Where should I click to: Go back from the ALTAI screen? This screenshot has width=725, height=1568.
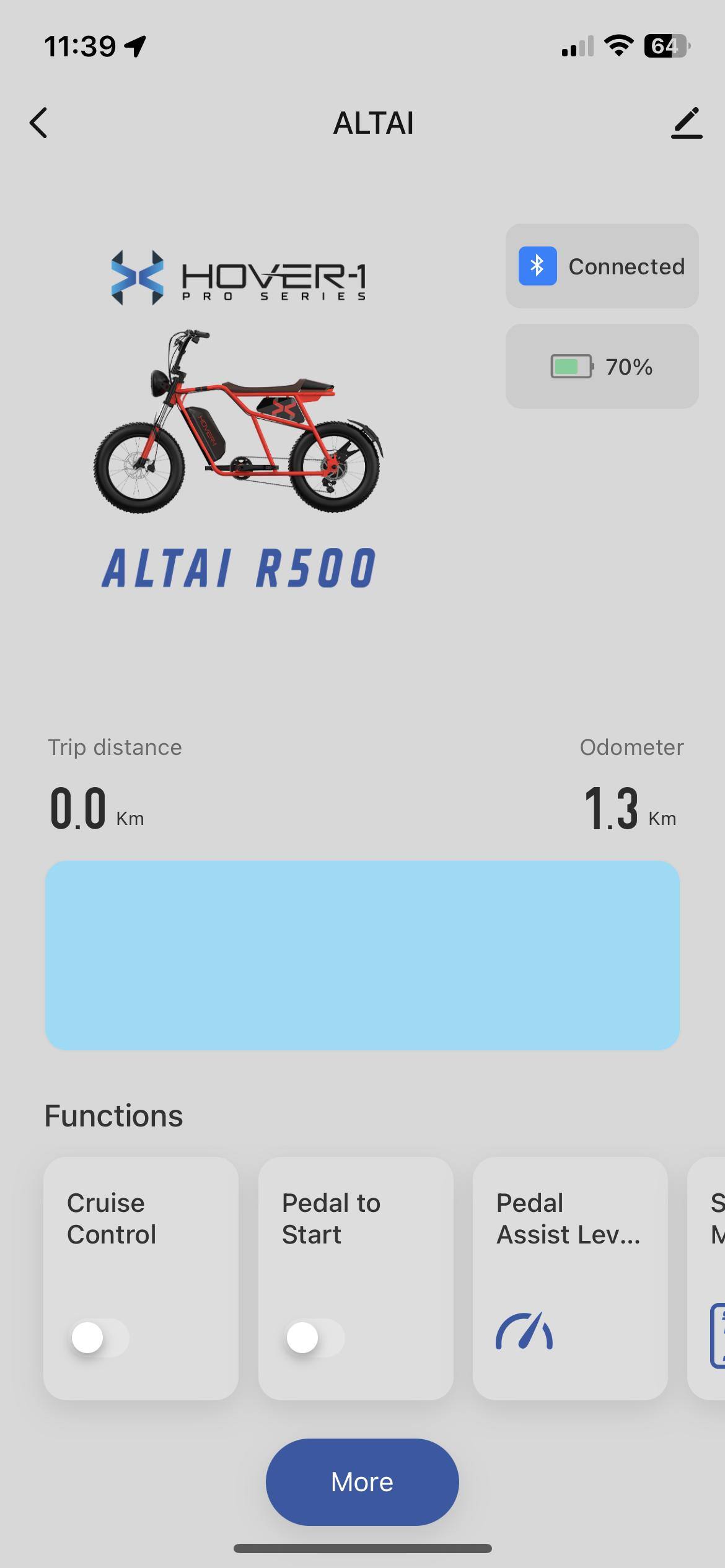pyautogui.click(x=38, y=123)
